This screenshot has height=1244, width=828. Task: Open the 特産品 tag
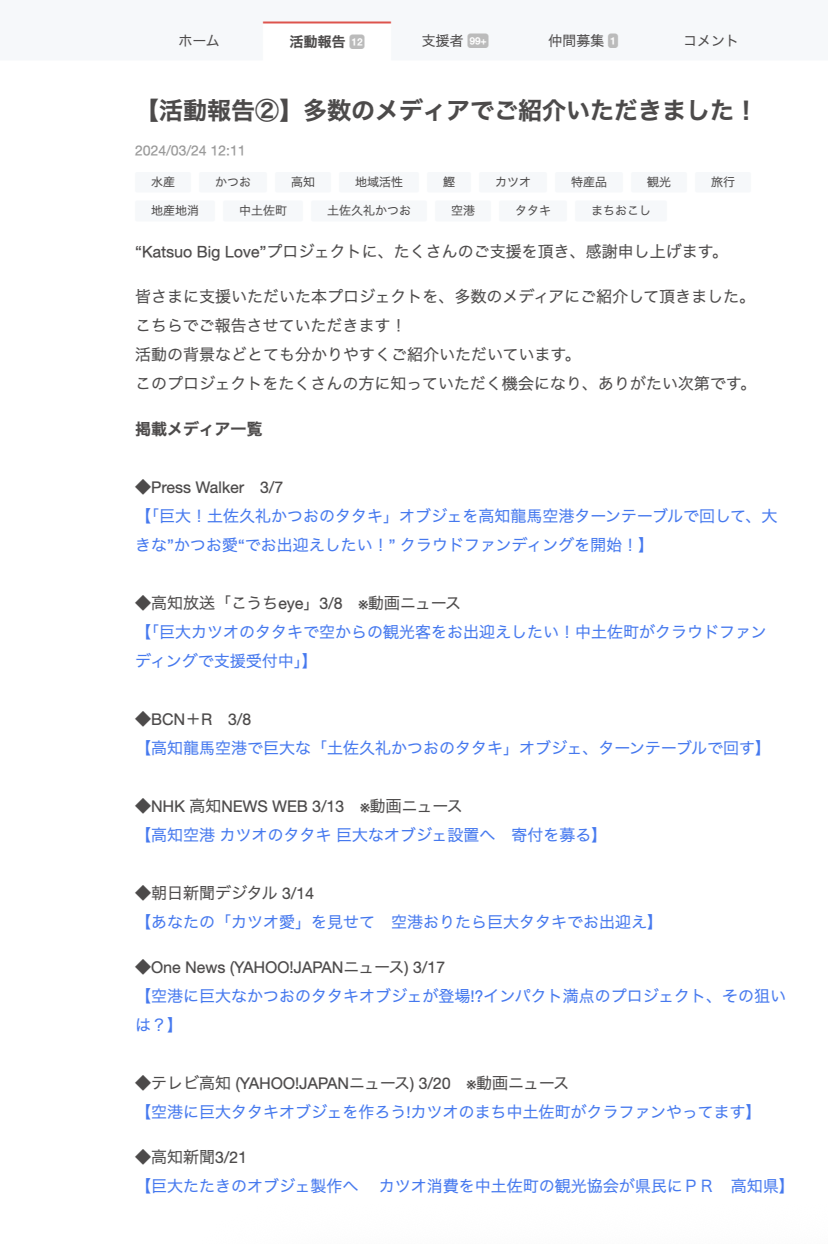click(589, 182)
